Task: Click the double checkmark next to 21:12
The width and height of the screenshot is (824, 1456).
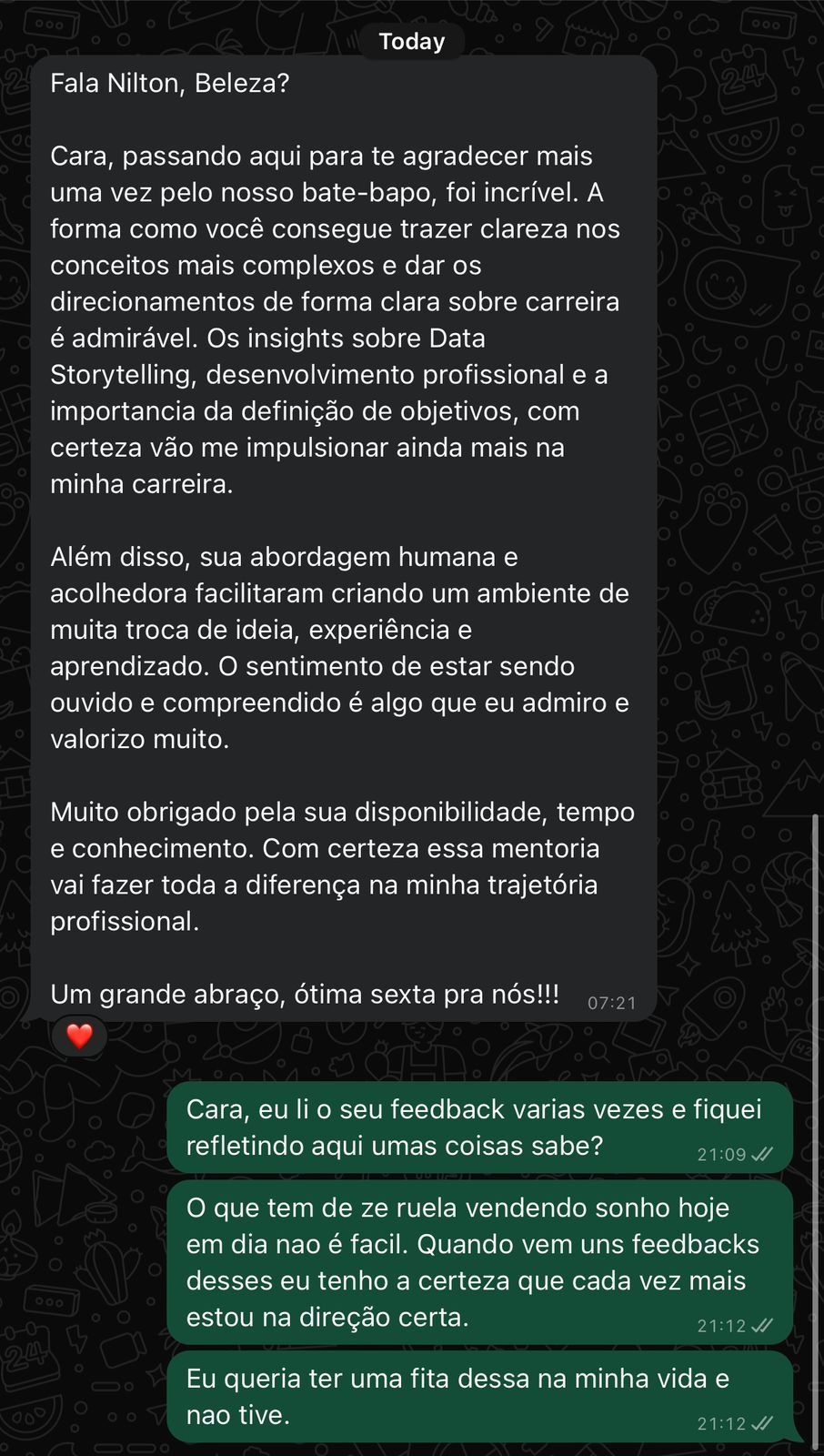Action: [x=760, y=1326]
